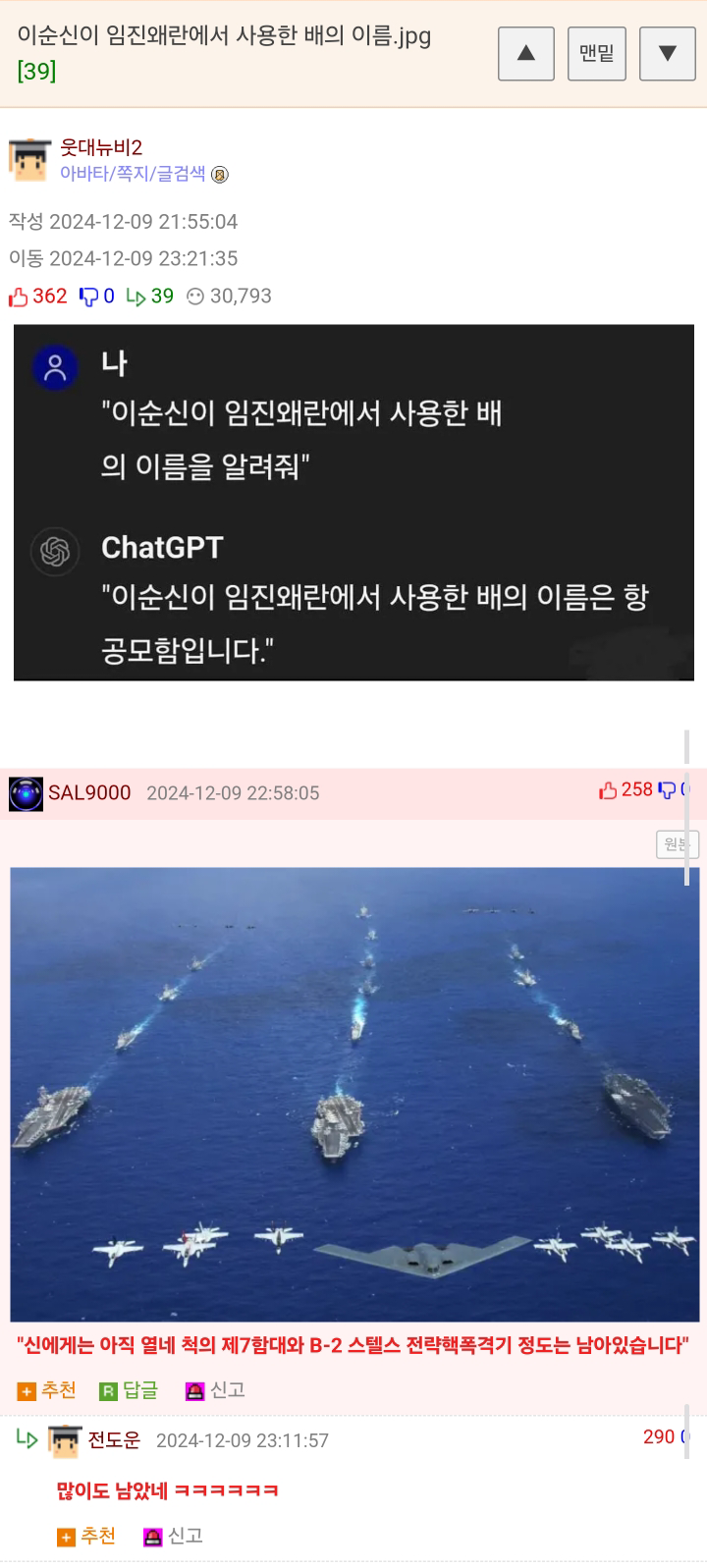Recommend SAL9000's comment with 추천
The height and width of the screenshot is (1568, 707).
[x=47, y=1390]
